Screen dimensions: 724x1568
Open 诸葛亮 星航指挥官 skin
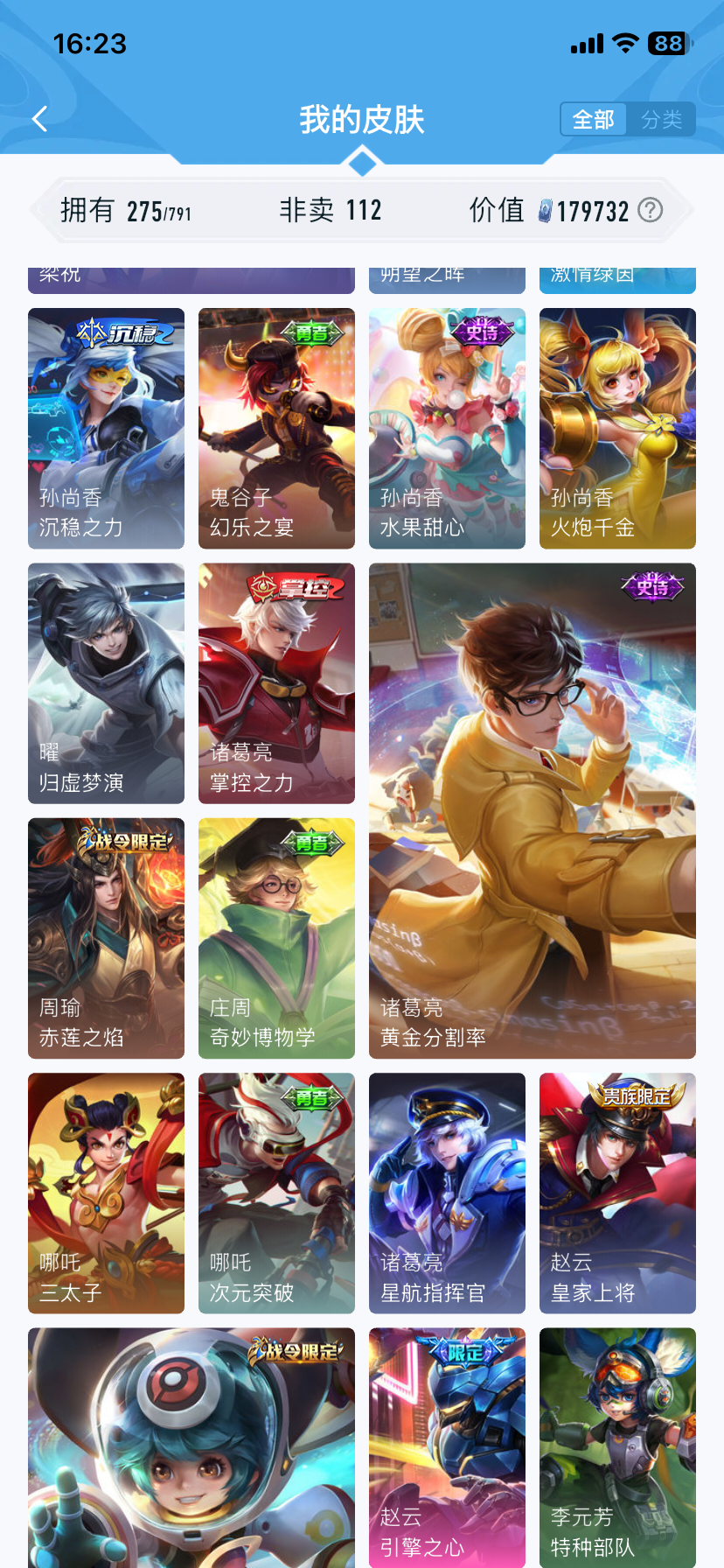click(447, 1193)
